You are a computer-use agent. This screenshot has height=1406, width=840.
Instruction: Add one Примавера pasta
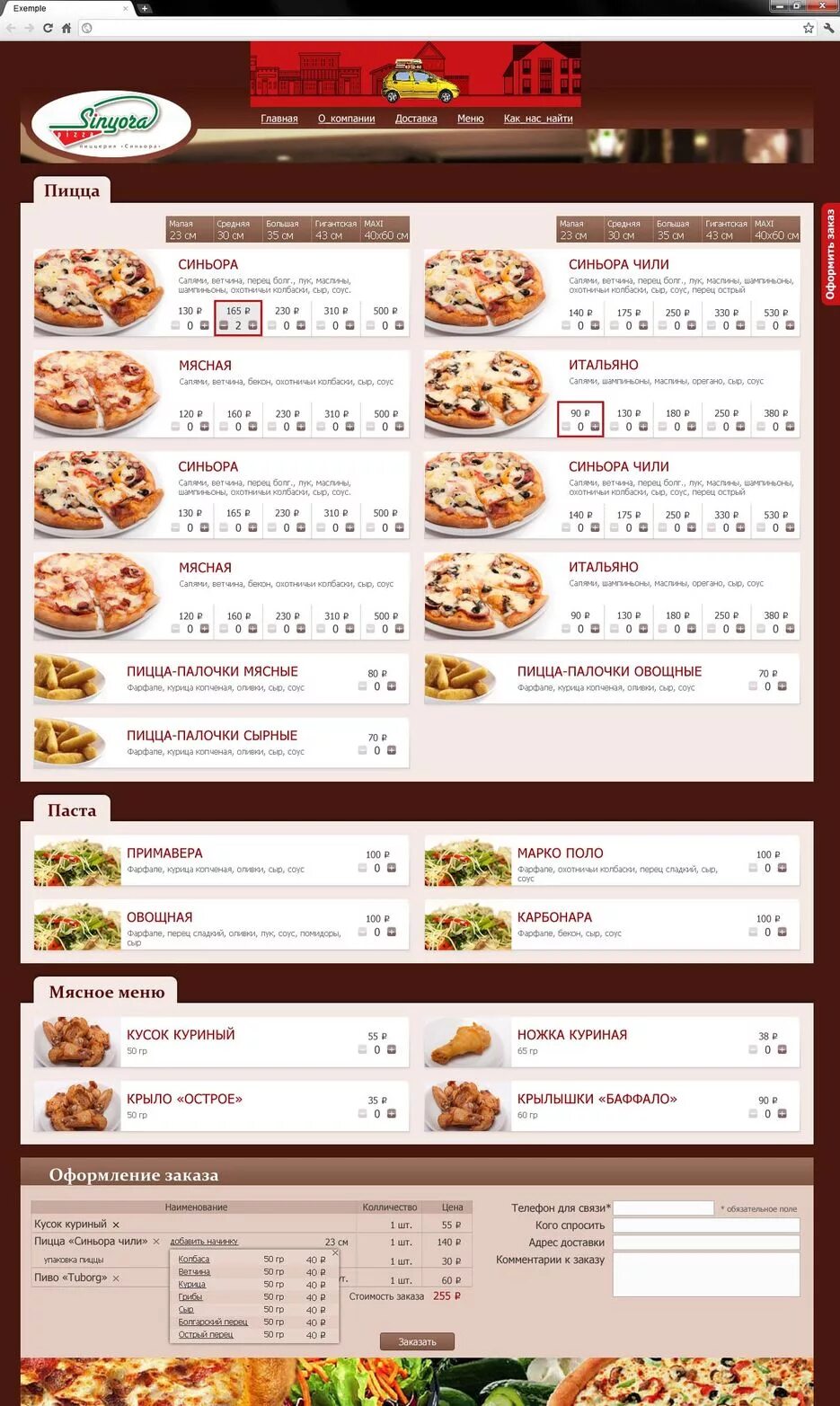pos(392,868)
